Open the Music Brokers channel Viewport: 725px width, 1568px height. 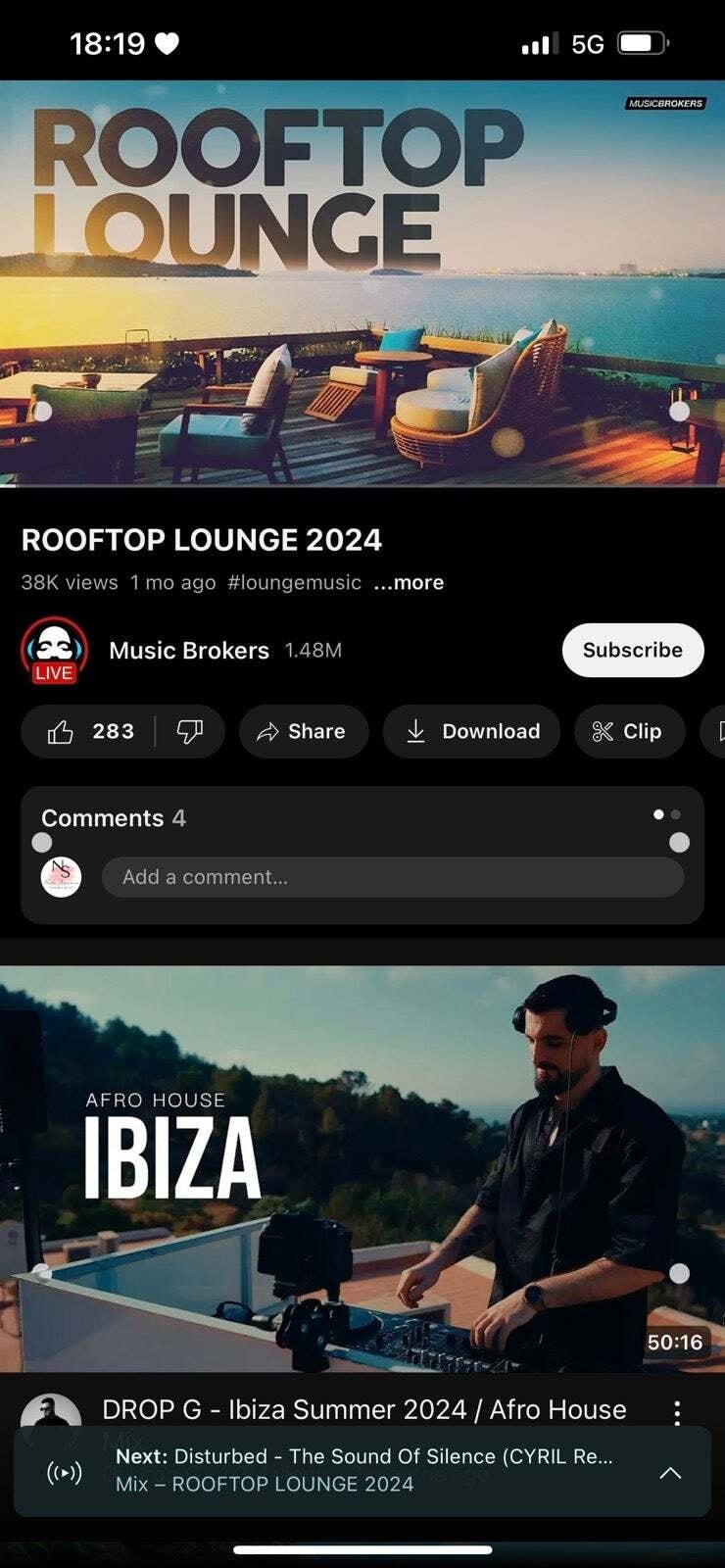pyautogui.click(x=188, y=651)
